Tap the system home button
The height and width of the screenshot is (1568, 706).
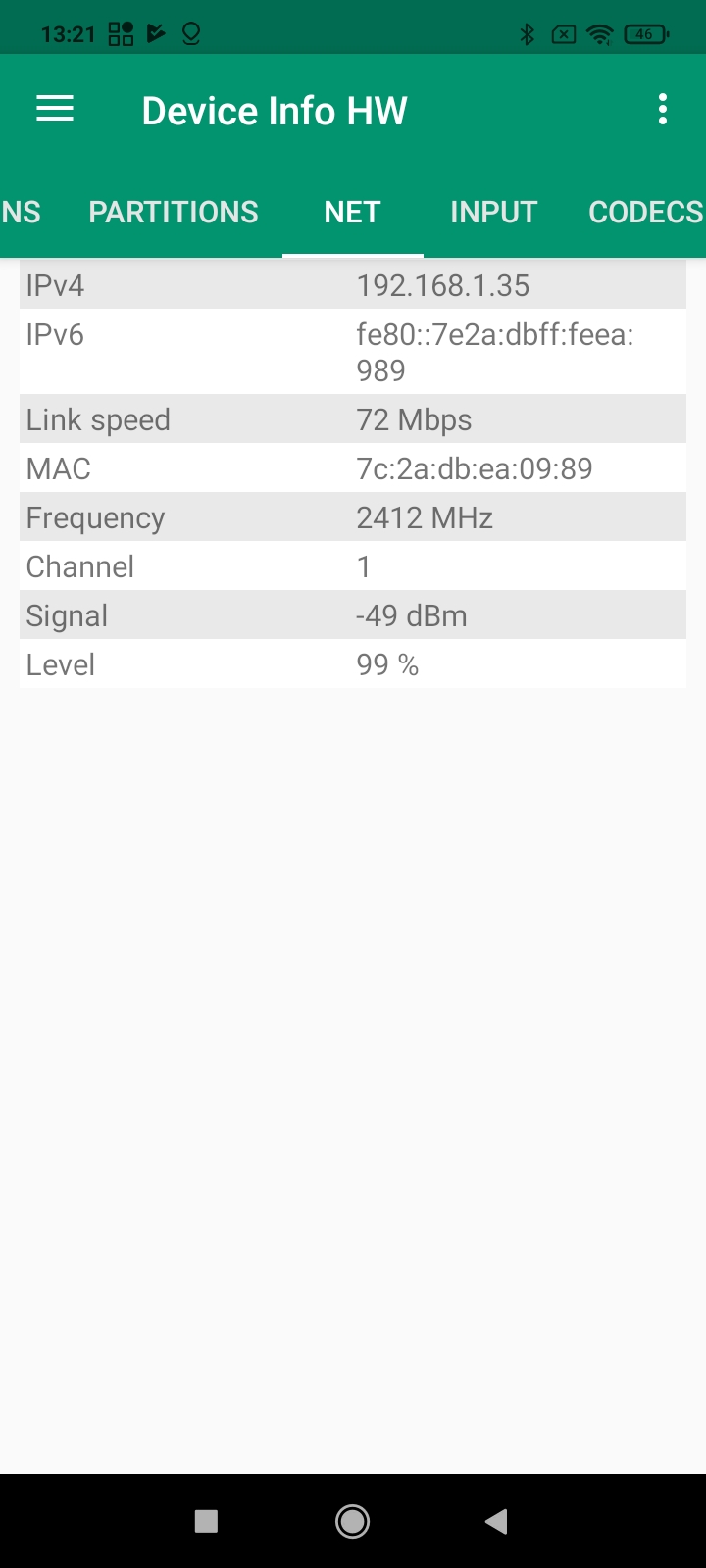tap(352, 1521)
